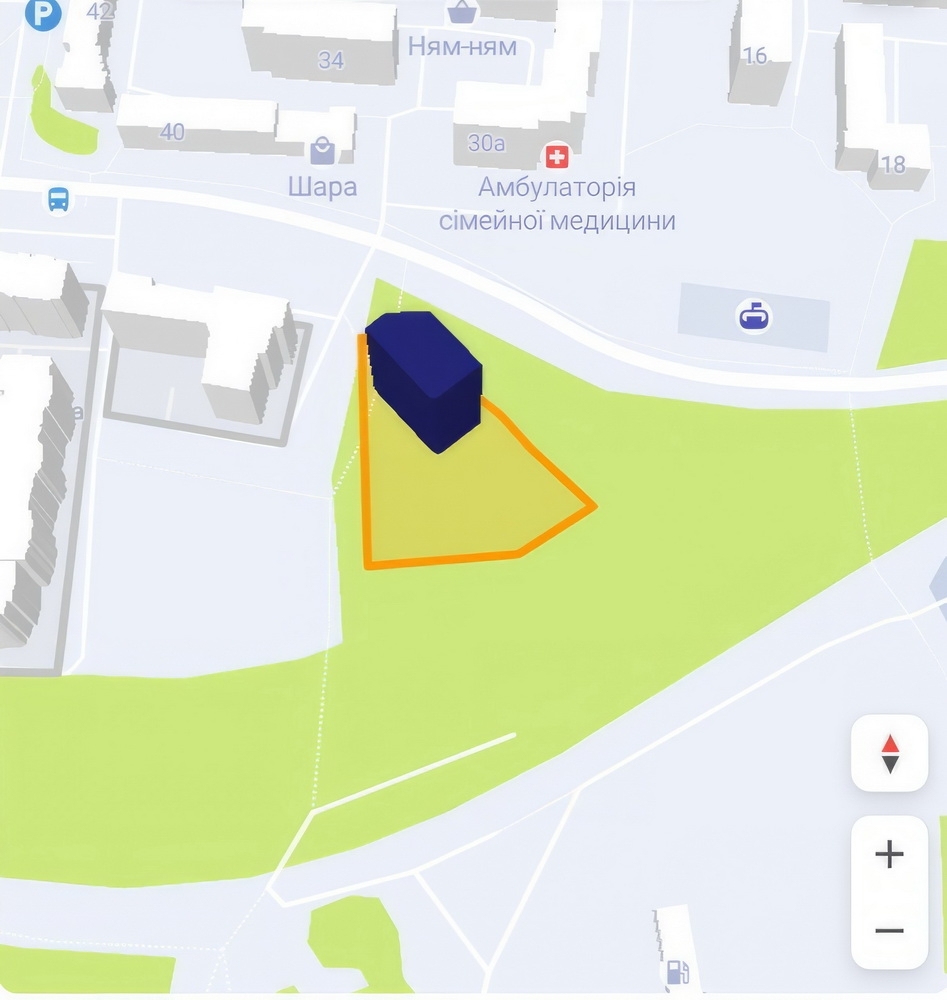Zoom out with the minus button

pos(889,931)
